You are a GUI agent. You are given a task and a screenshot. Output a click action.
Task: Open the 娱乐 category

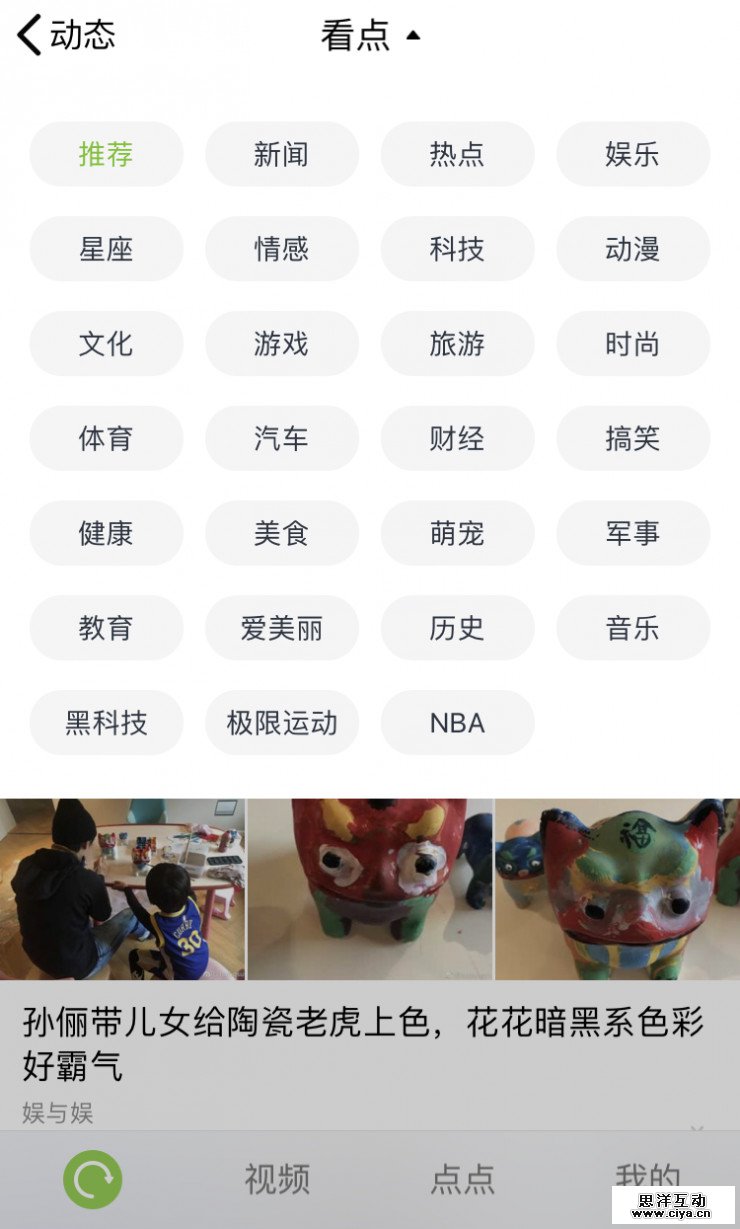coord(633,154)
